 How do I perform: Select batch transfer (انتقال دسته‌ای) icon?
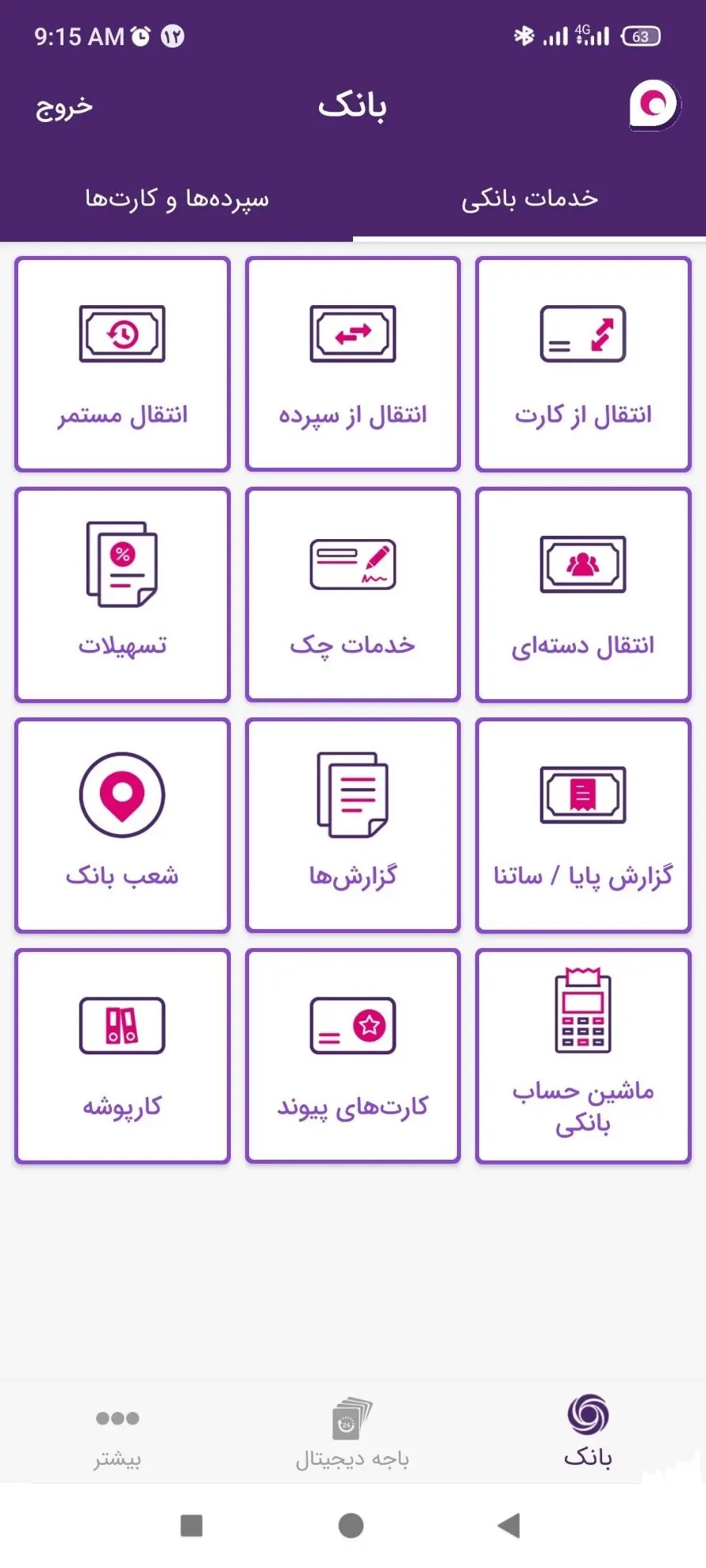coord(583,595)
